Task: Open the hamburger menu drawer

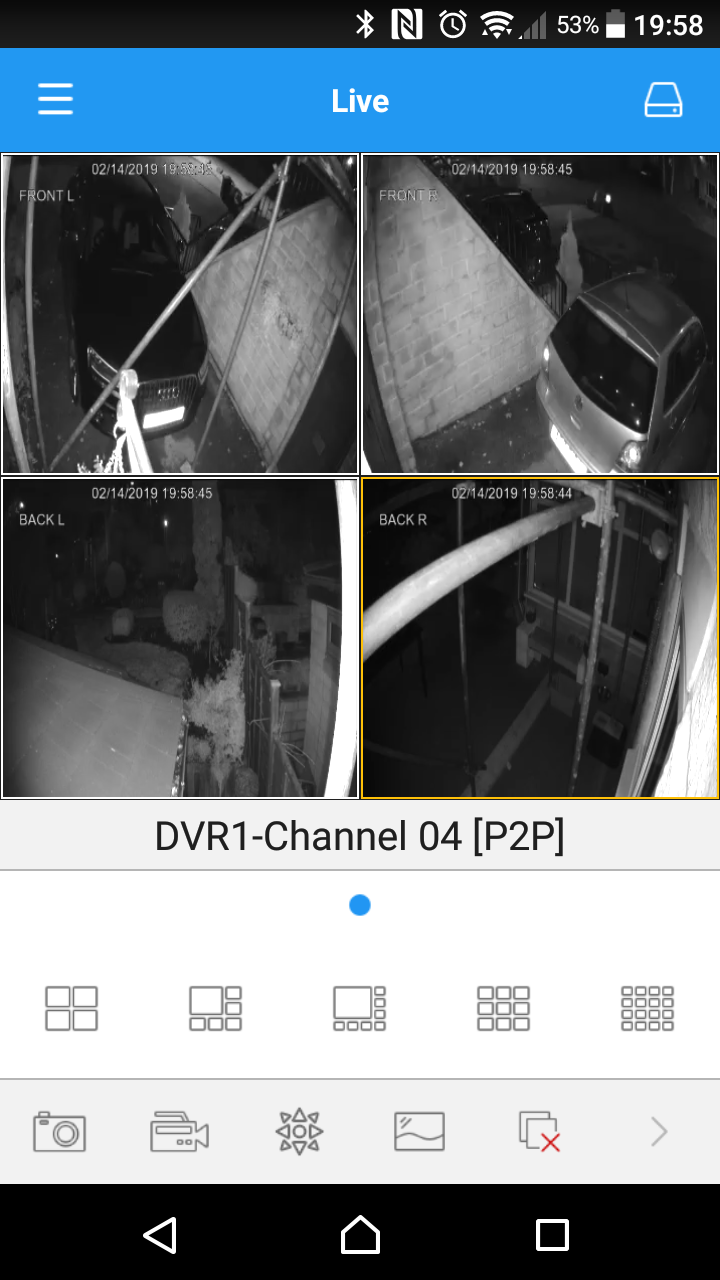Action: click(55, 100)
